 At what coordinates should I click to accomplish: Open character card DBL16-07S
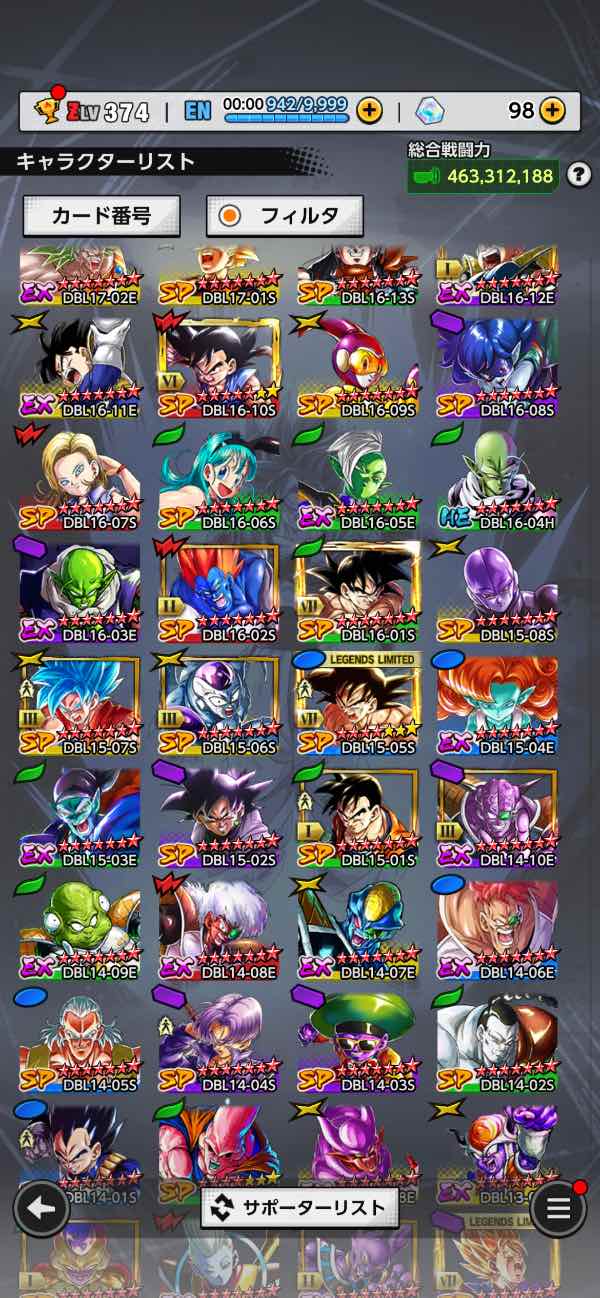(x=80, y=479)
